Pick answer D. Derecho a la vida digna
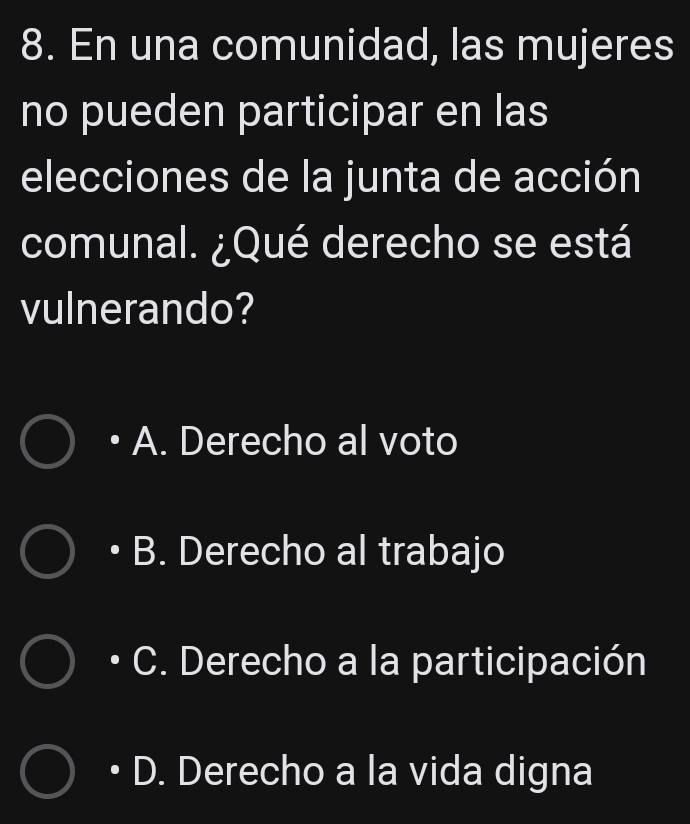690x824 pixels. [47, 773]
